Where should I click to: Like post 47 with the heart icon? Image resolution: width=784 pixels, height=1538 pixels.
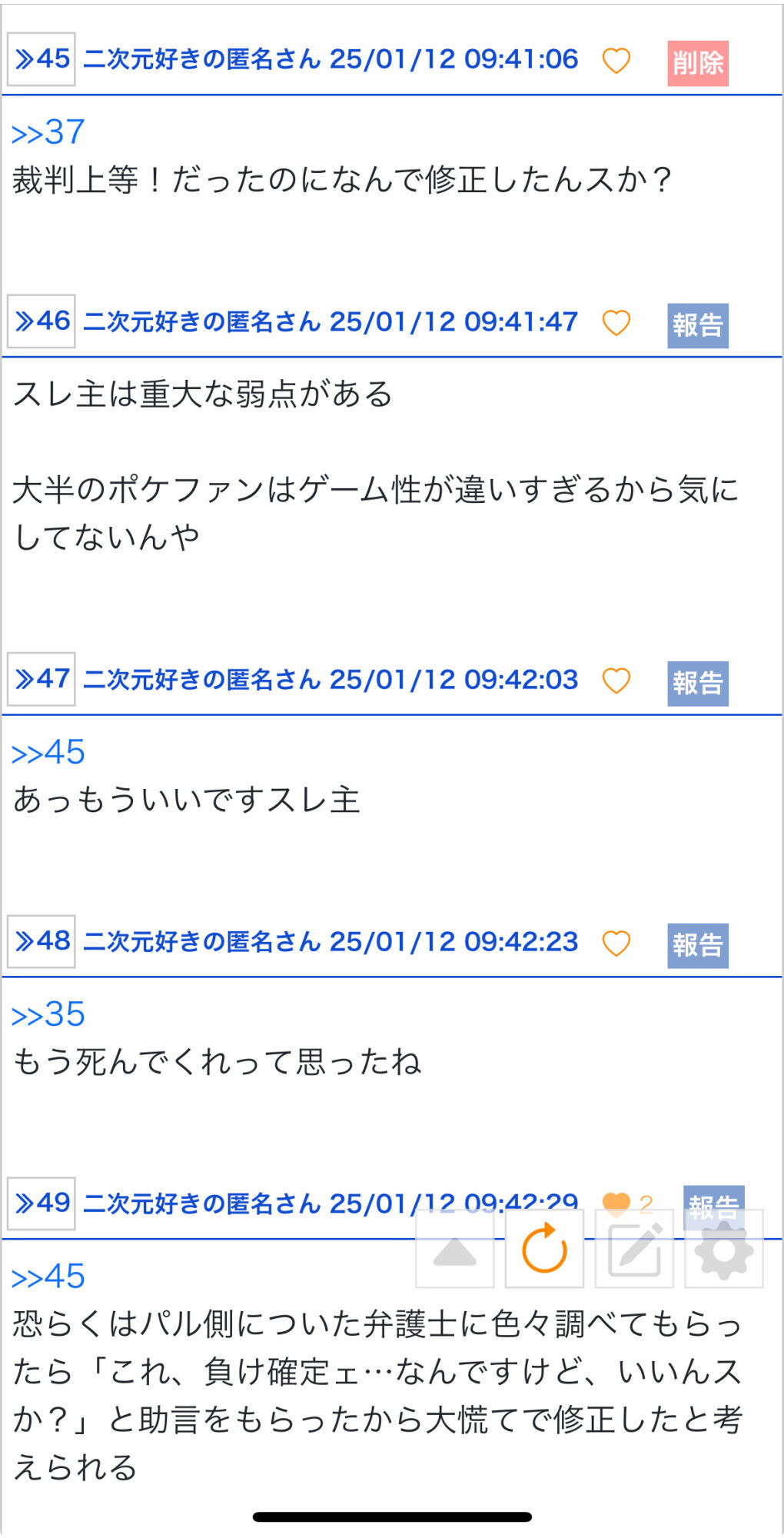pyautogui.click(x=616, y=681)
